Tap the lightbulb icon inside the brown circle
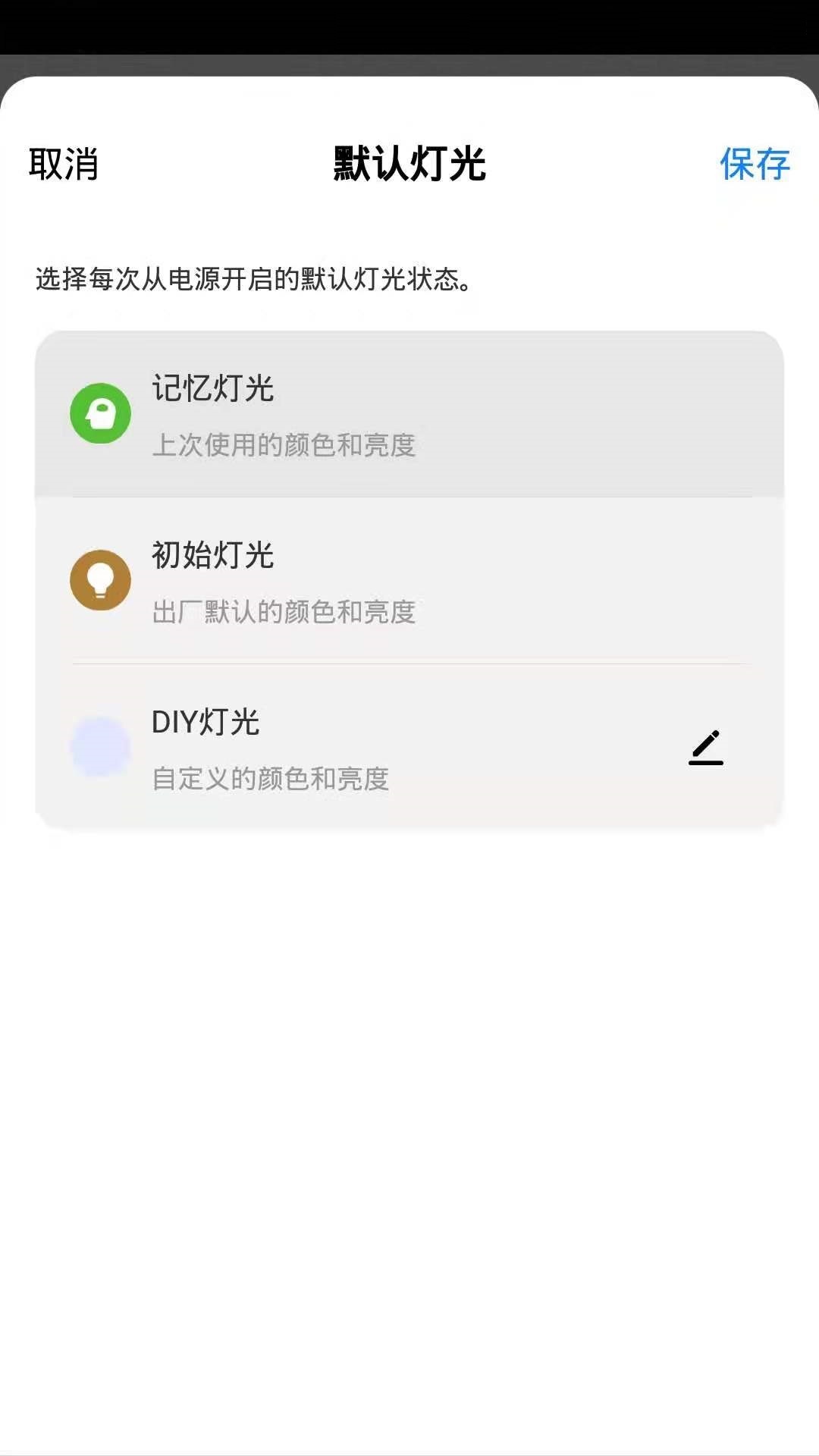This screenshot has width=819, height=1456. click(x=102, y=580)
